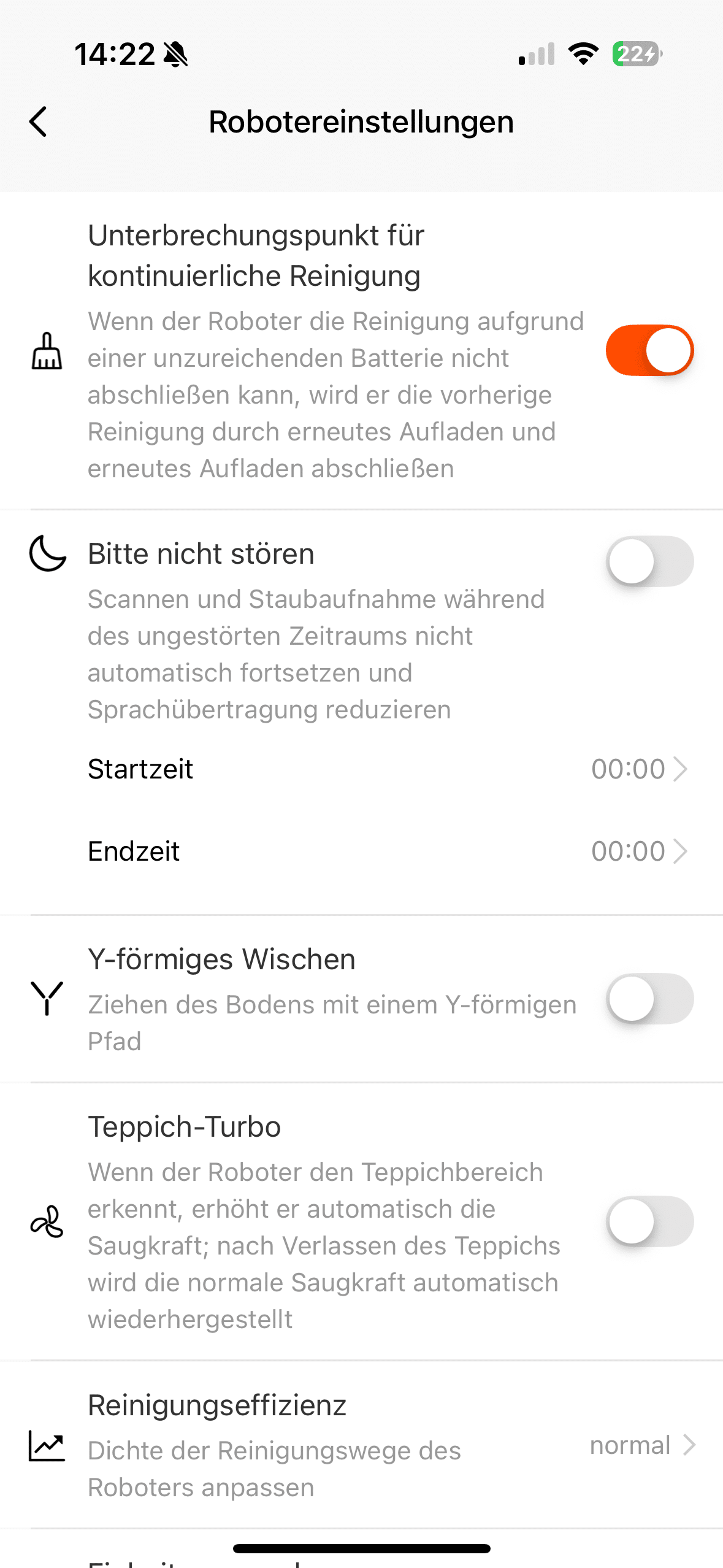Viewport: 723px width, 1568px height.
Task: Disable Unterbrechungspunkt für kontinuierliche Reinigung
Action: tap(649, 350)
